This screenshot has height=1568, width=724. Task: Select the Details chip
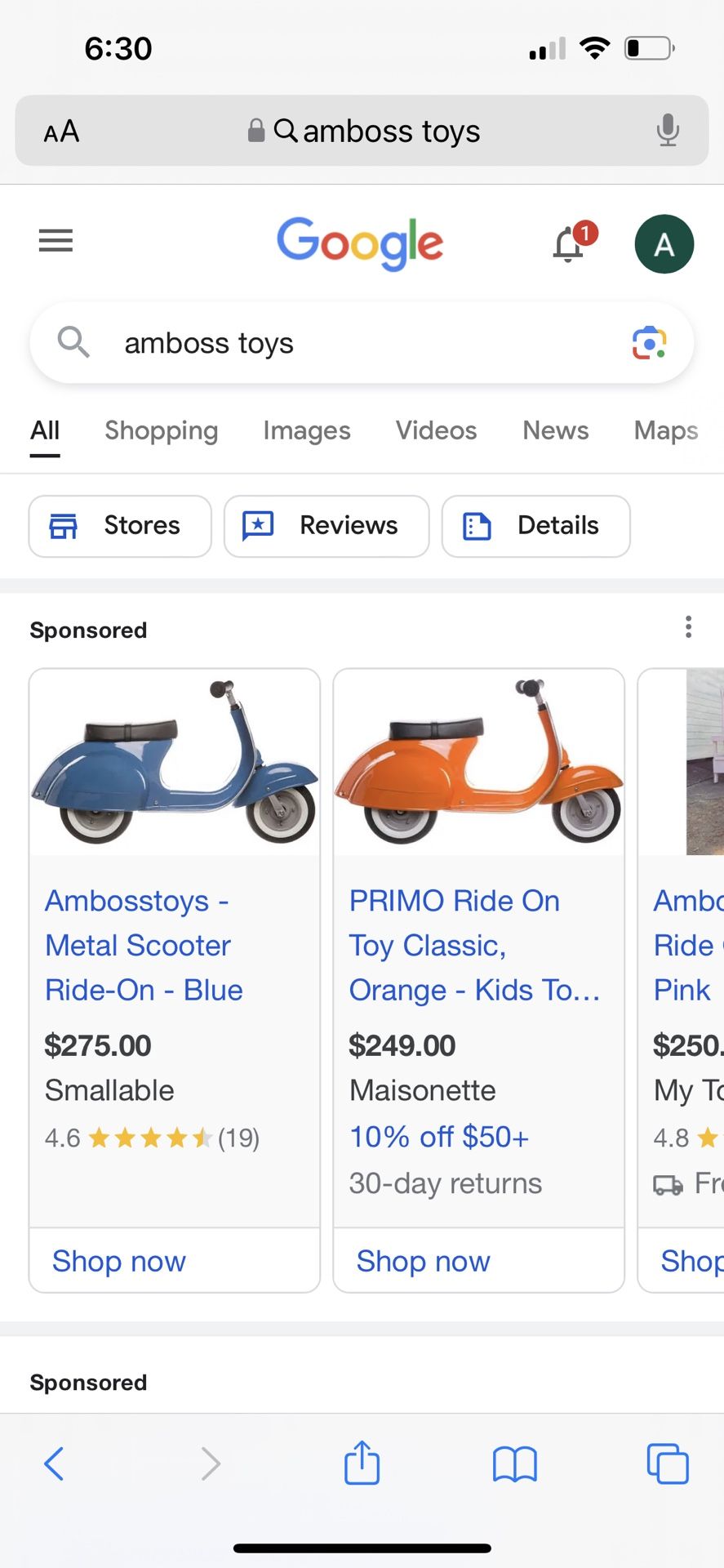click(535, 526)
